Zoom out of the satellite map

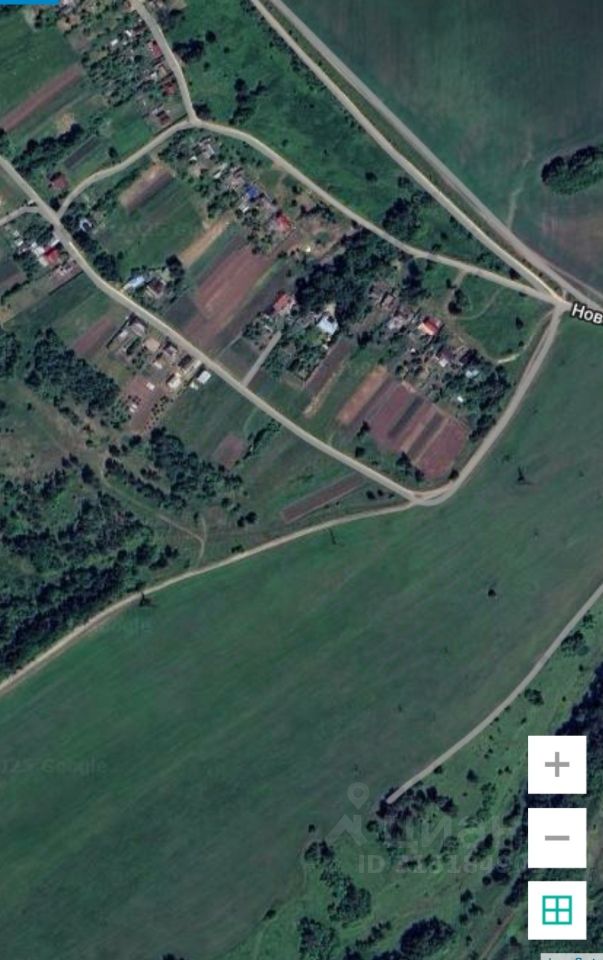click(x=557, y=838)
